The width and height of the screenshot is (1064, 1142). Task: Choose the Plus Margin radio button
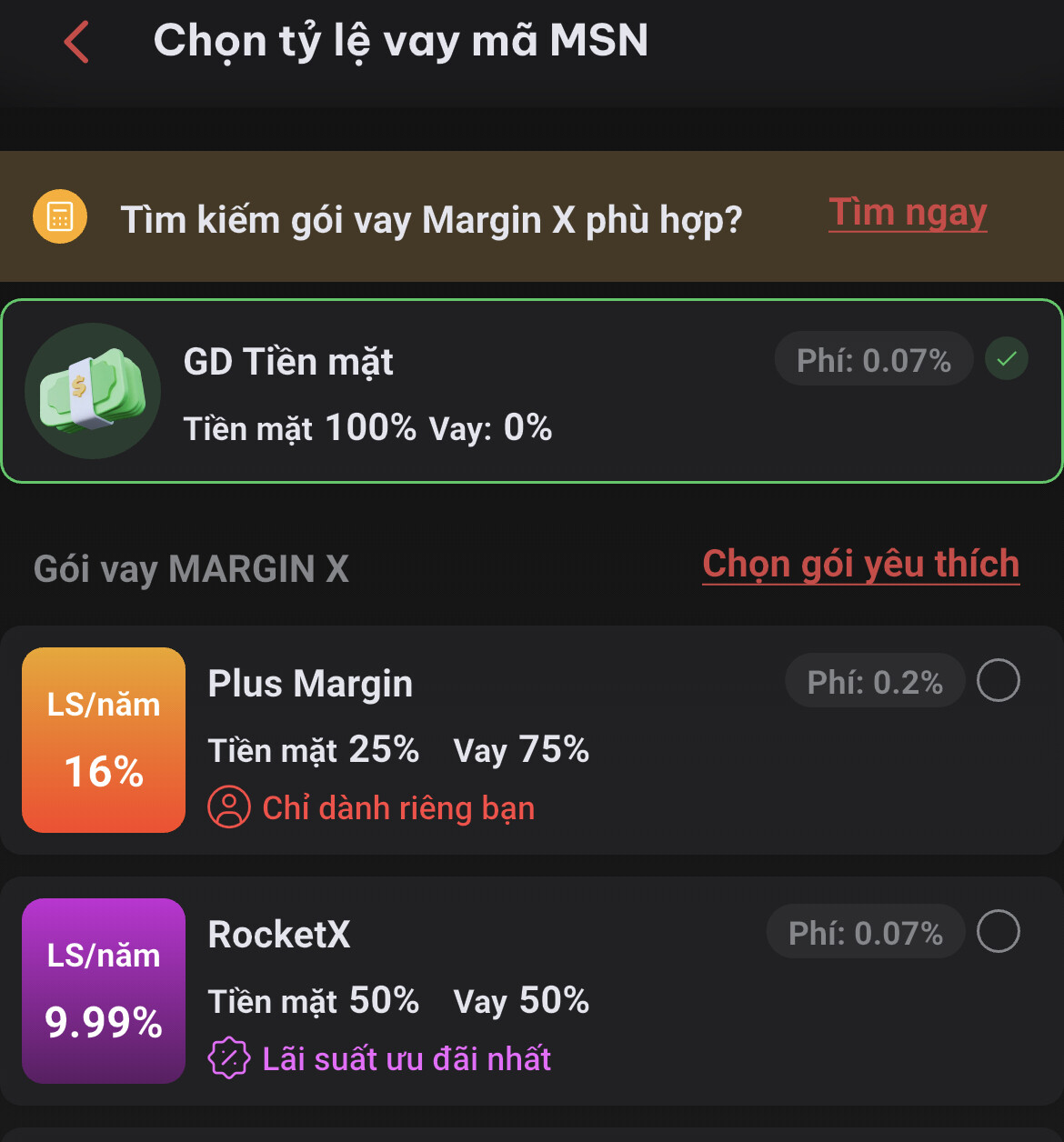click(x=998, y=681)
